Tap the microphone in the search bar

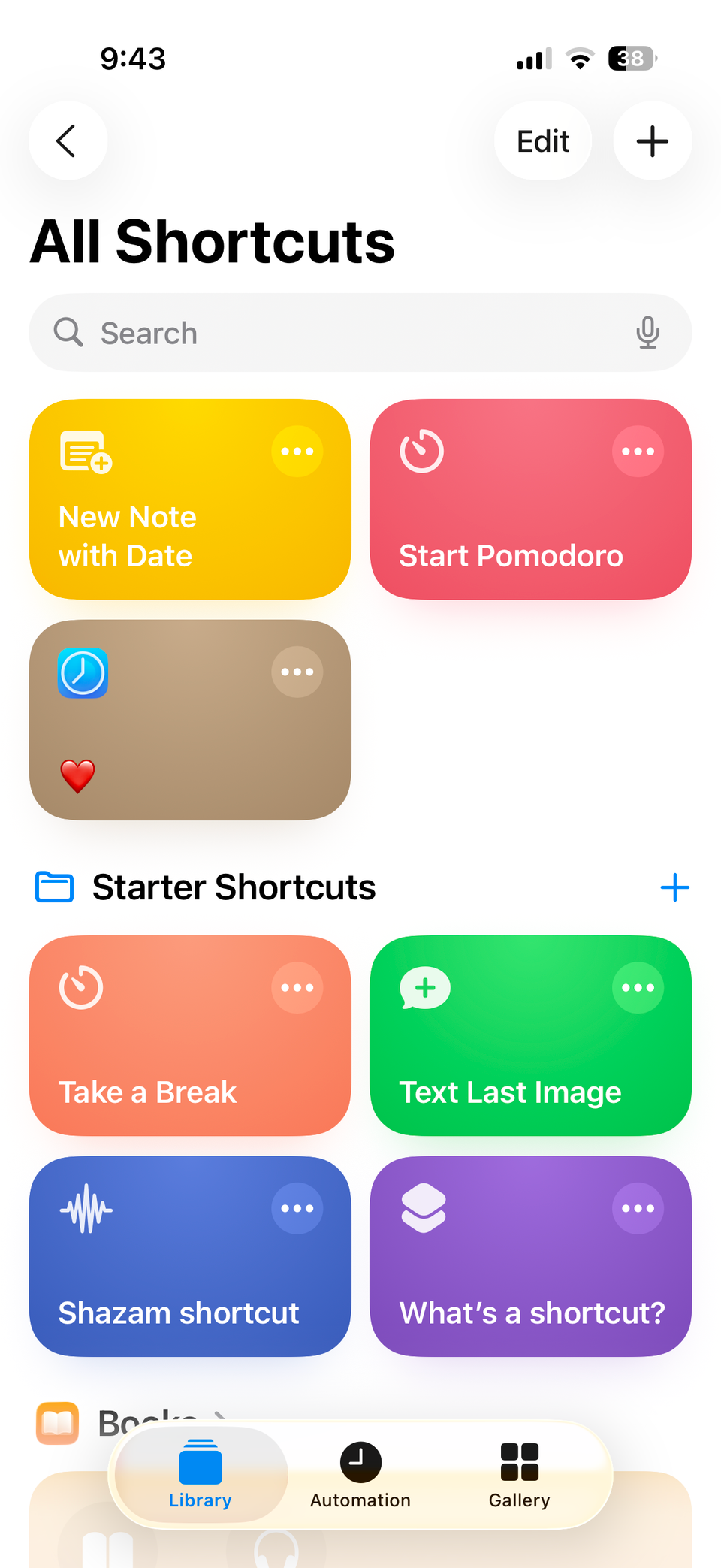[x=647, y=333]
